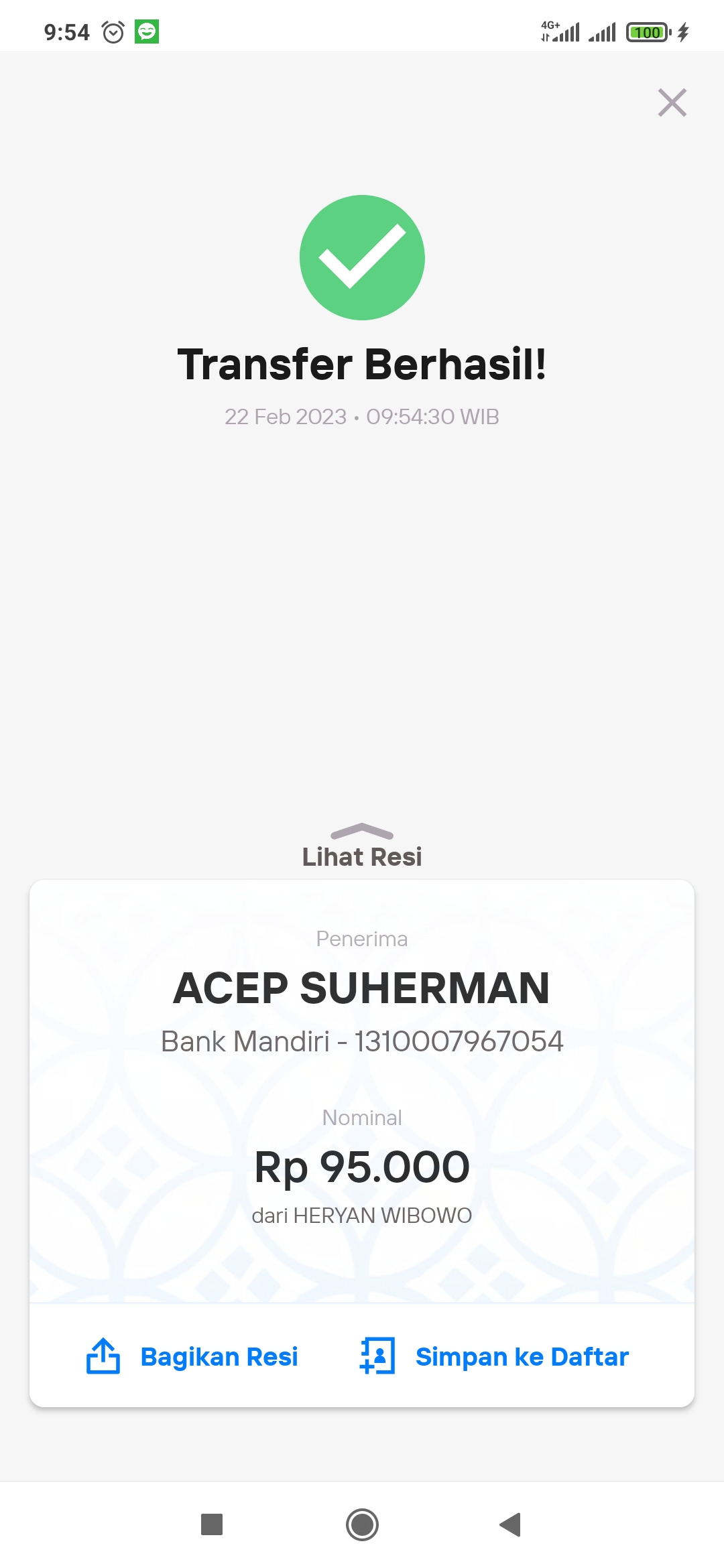Close the transfer success screen
This screenshot has width=724, height=1568.
672,103
